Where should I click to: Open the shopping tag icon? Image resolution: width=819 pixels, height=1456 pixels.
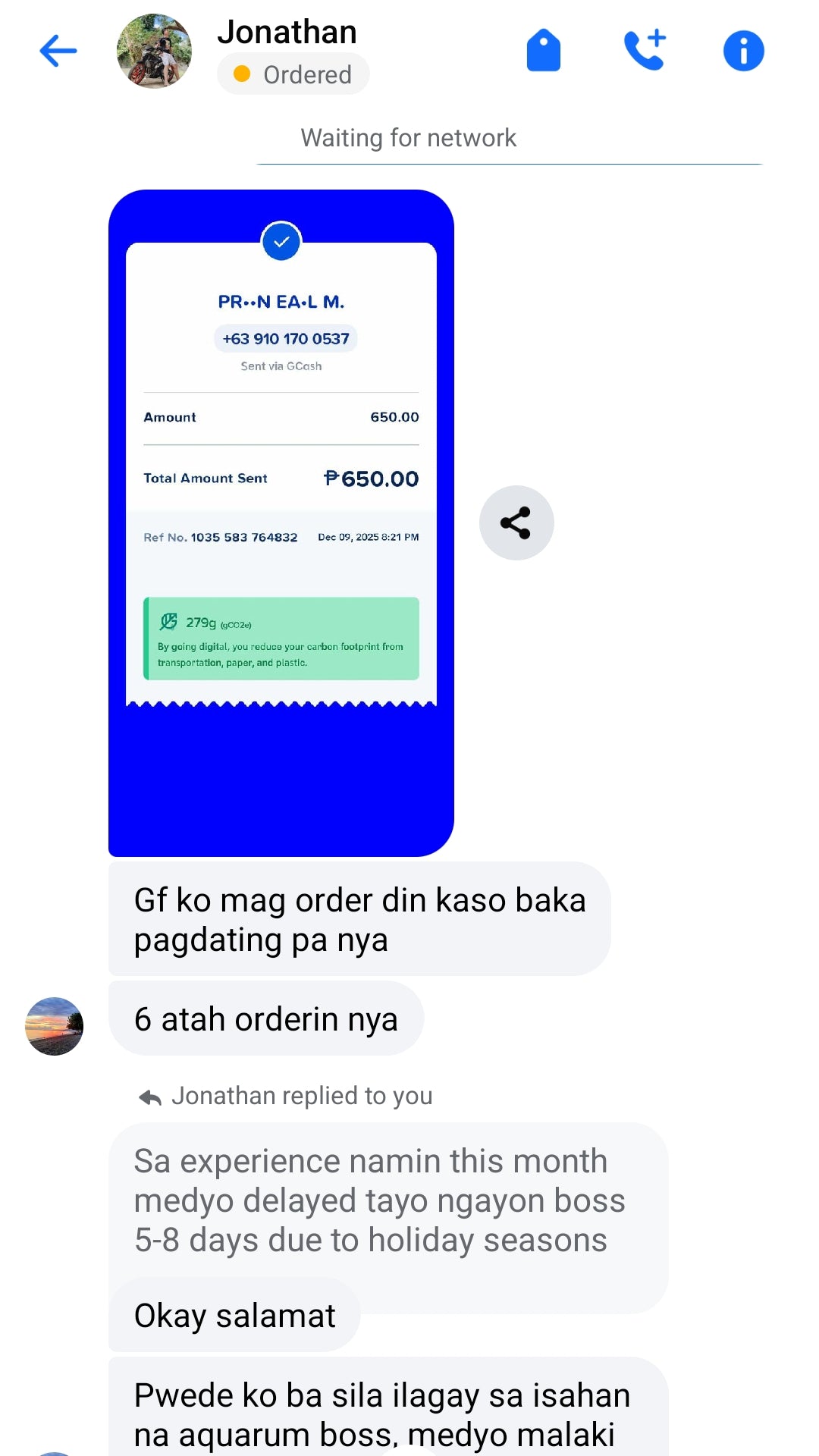click(543, 52)
